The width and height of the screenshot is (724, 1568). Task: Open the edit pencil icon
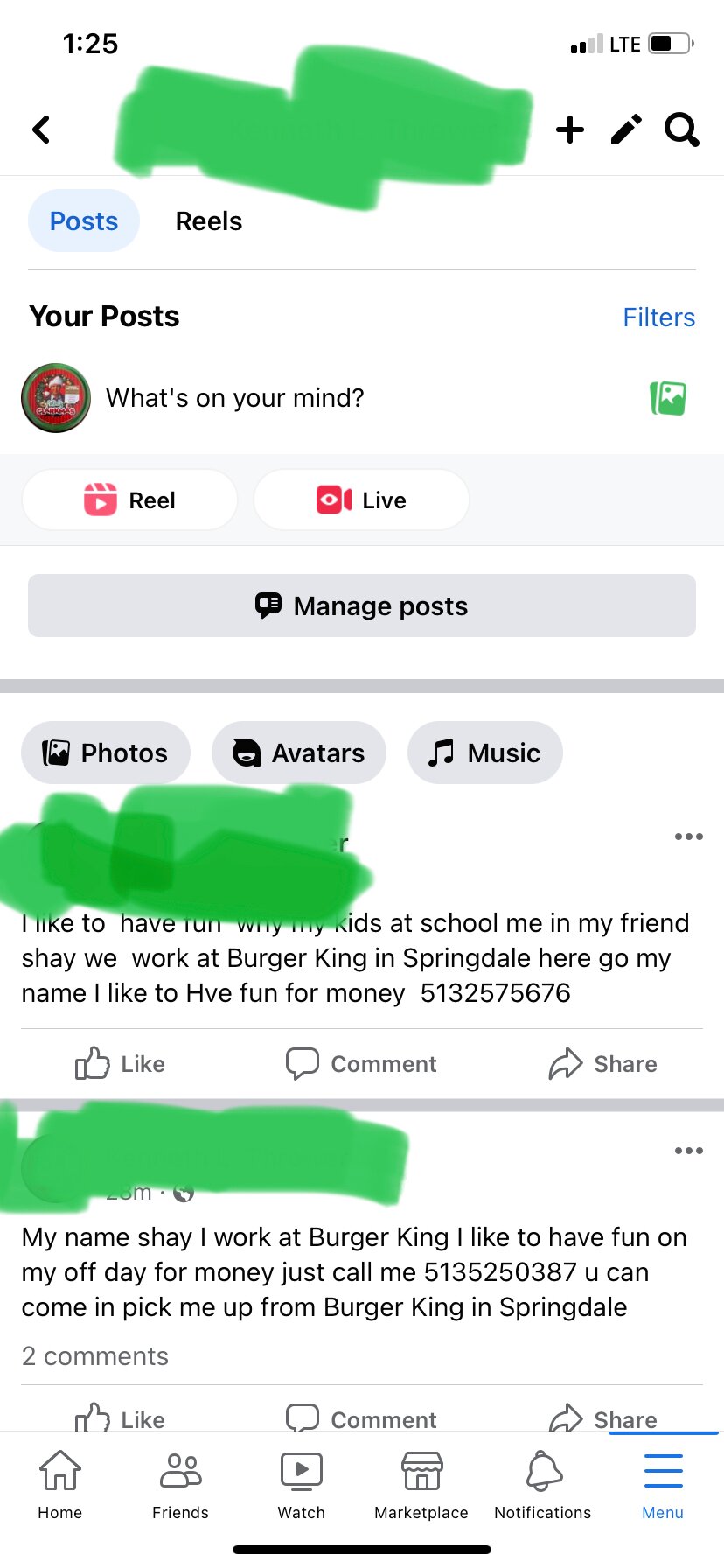point(626,129)
